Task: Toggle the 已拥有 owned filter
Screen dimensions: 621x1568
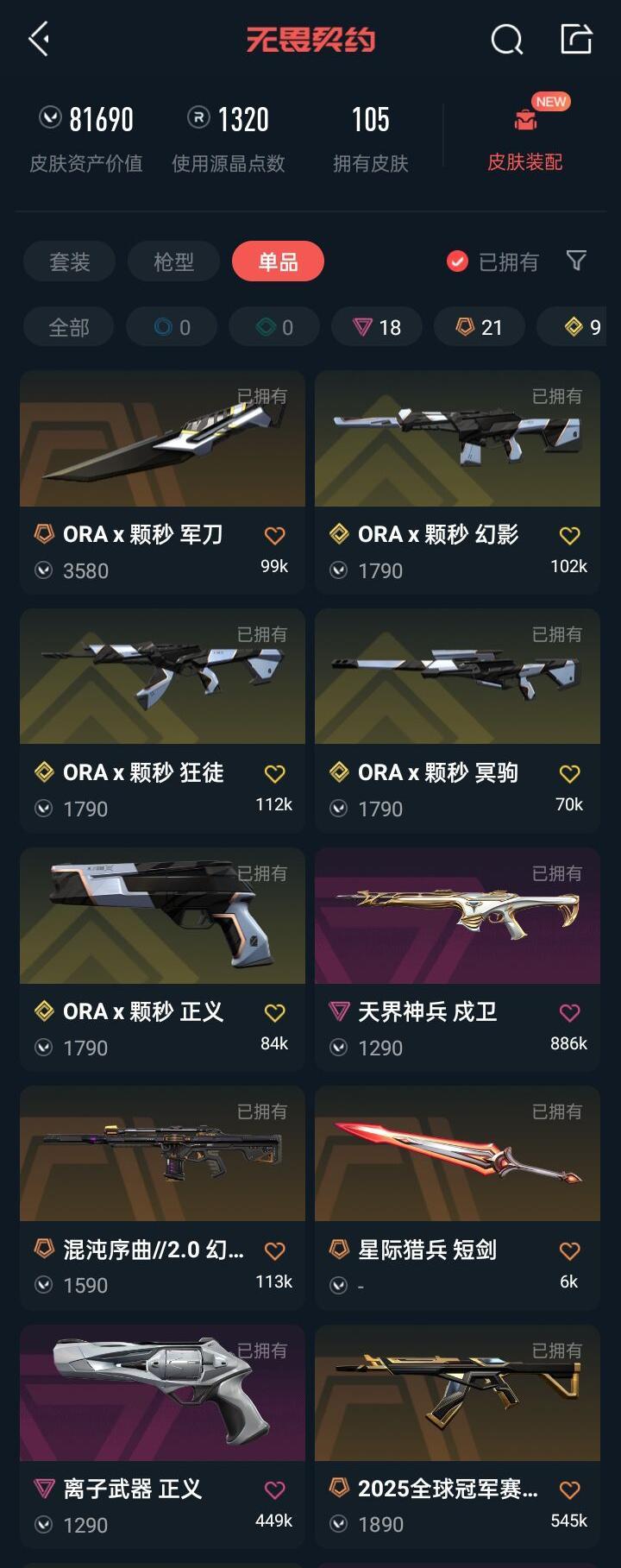Action: coord(493,261)
